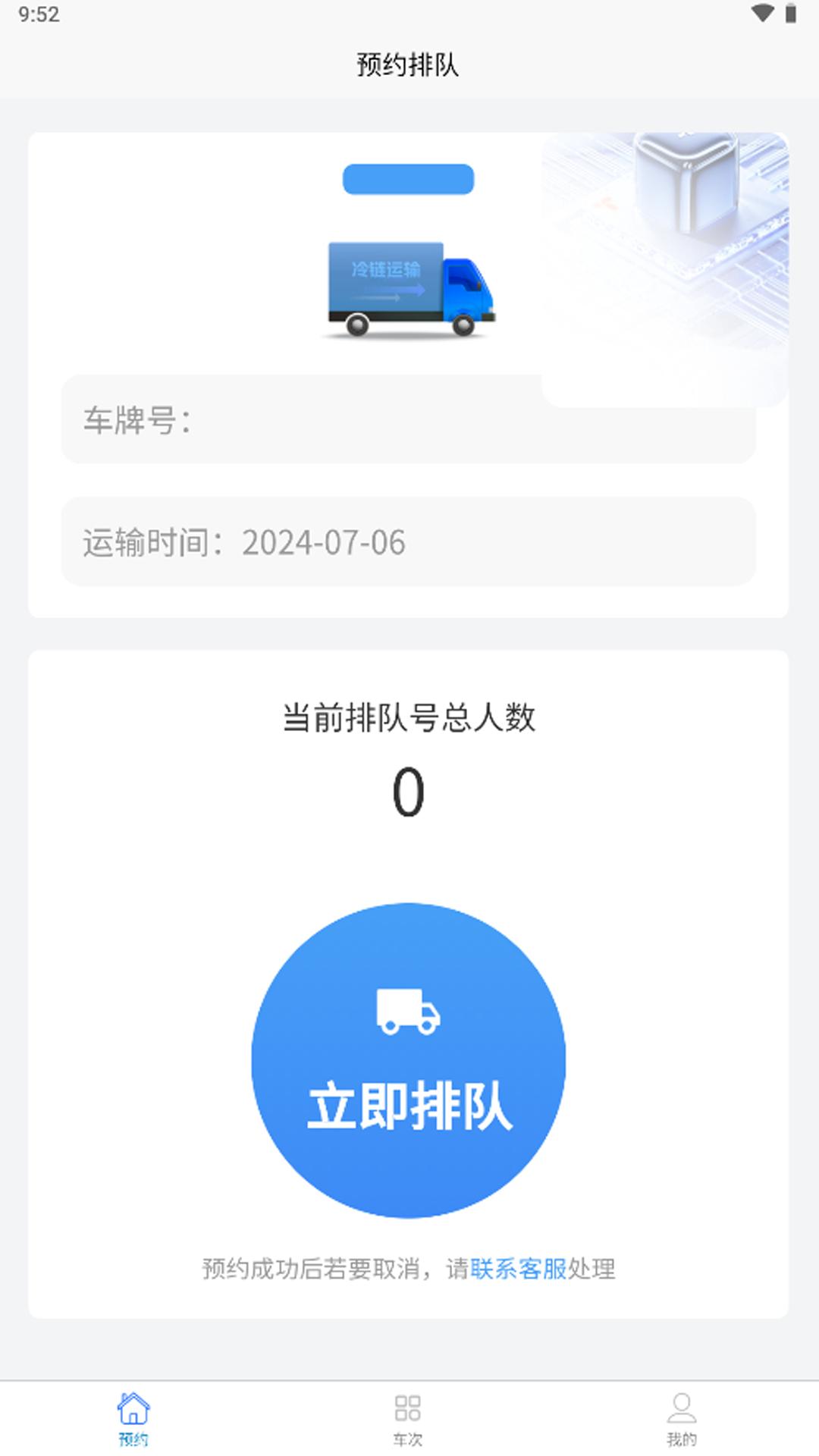Click the 当前排队号总人数 heading
This screenshot has height=1456, width=819.
[x=409, y=719]
